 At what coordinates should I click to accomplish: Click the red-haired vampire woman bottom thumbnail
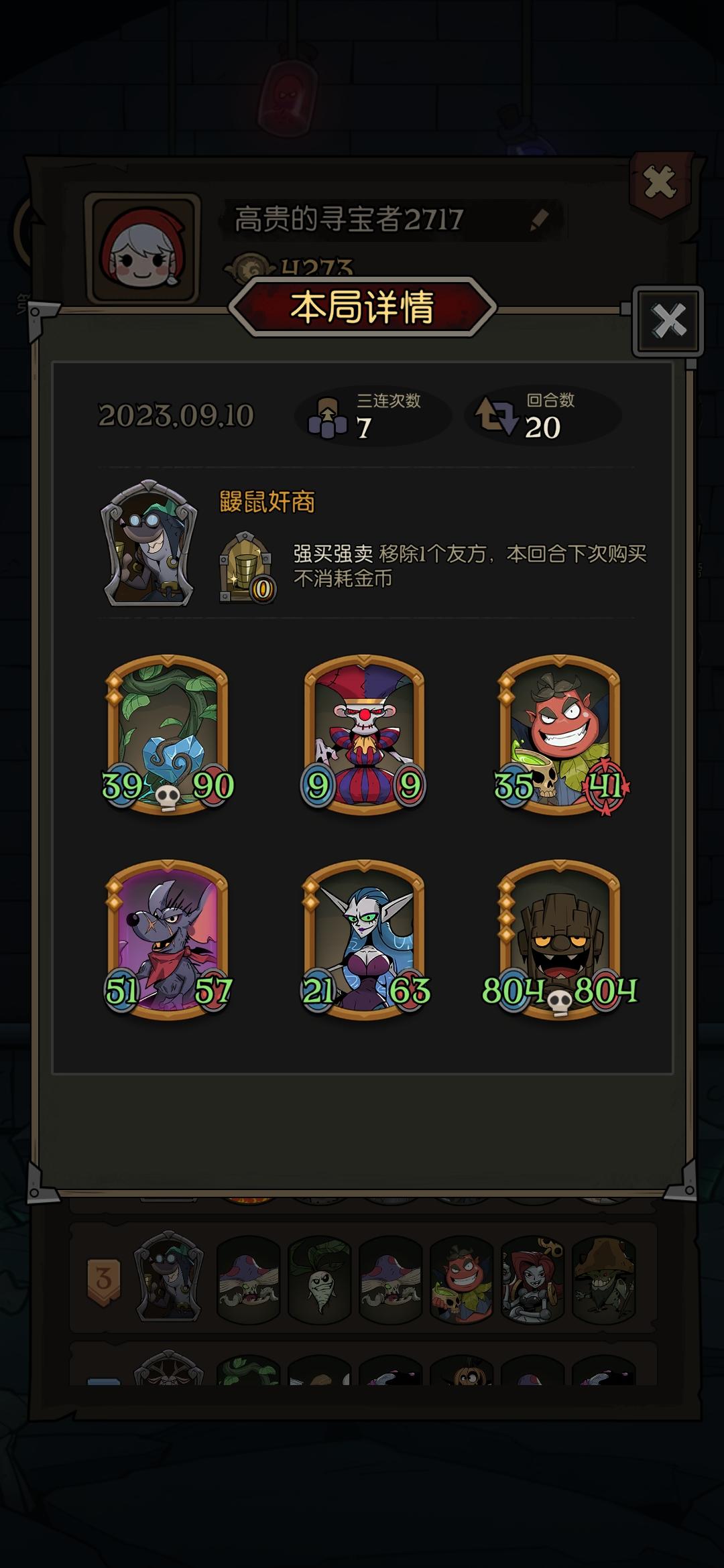click(532, 1281)
